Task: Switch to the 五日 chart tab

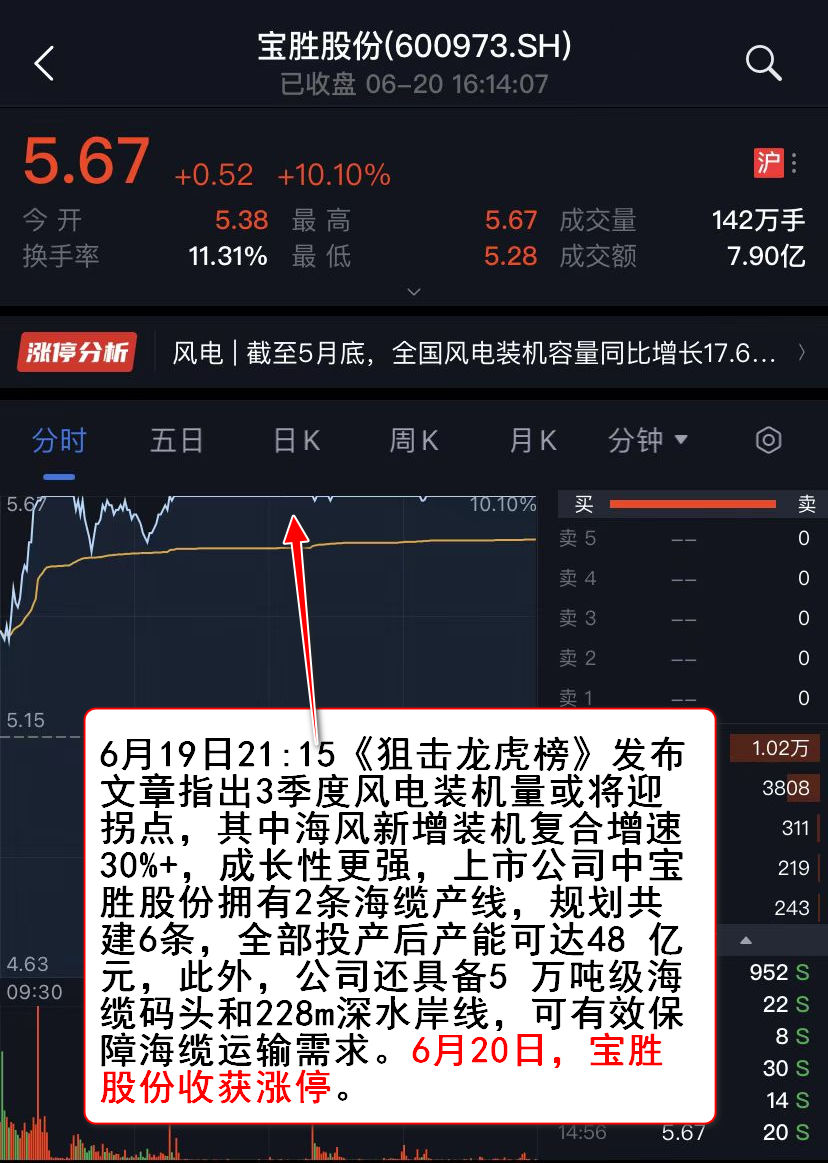Action: 177,440
